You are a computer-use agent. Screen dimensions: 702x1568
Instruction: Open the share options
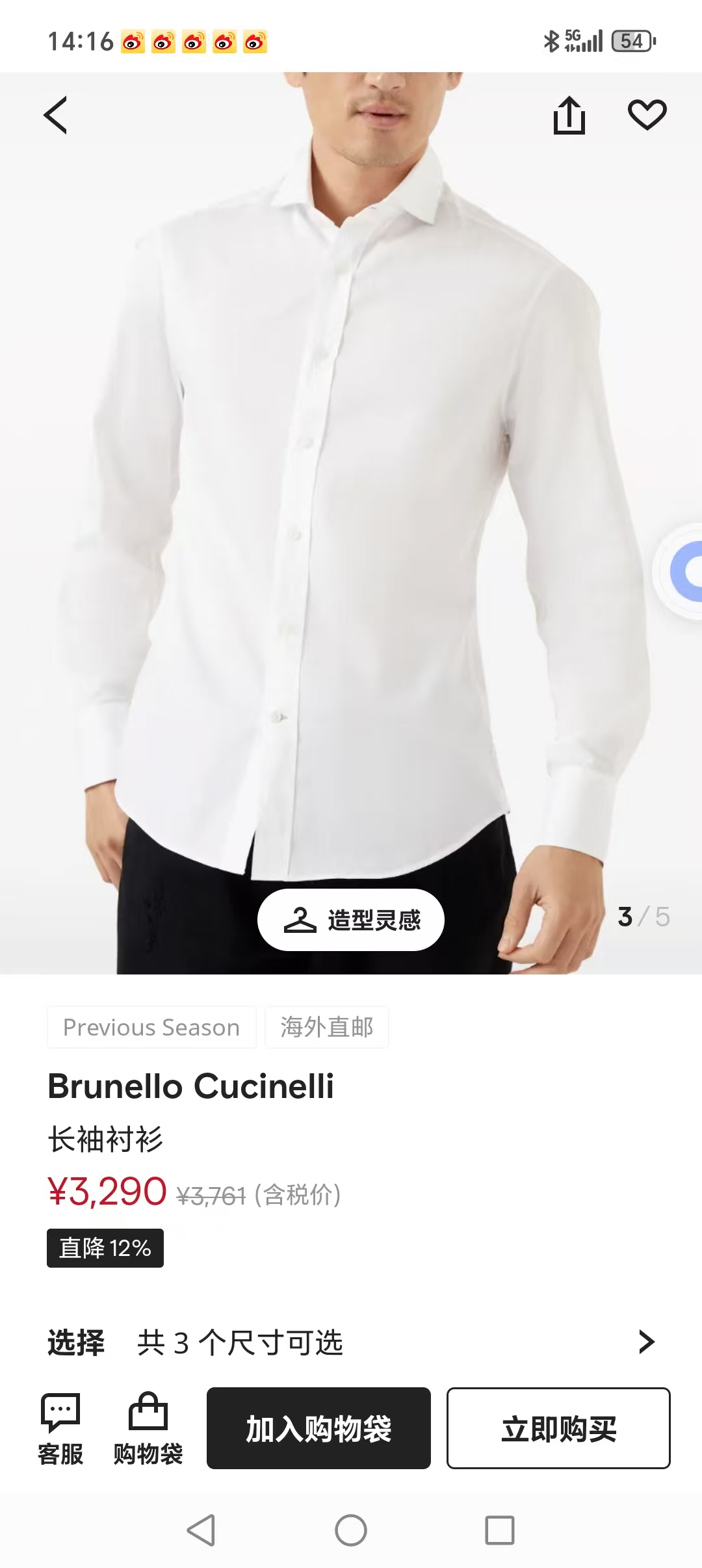[571, 113]
